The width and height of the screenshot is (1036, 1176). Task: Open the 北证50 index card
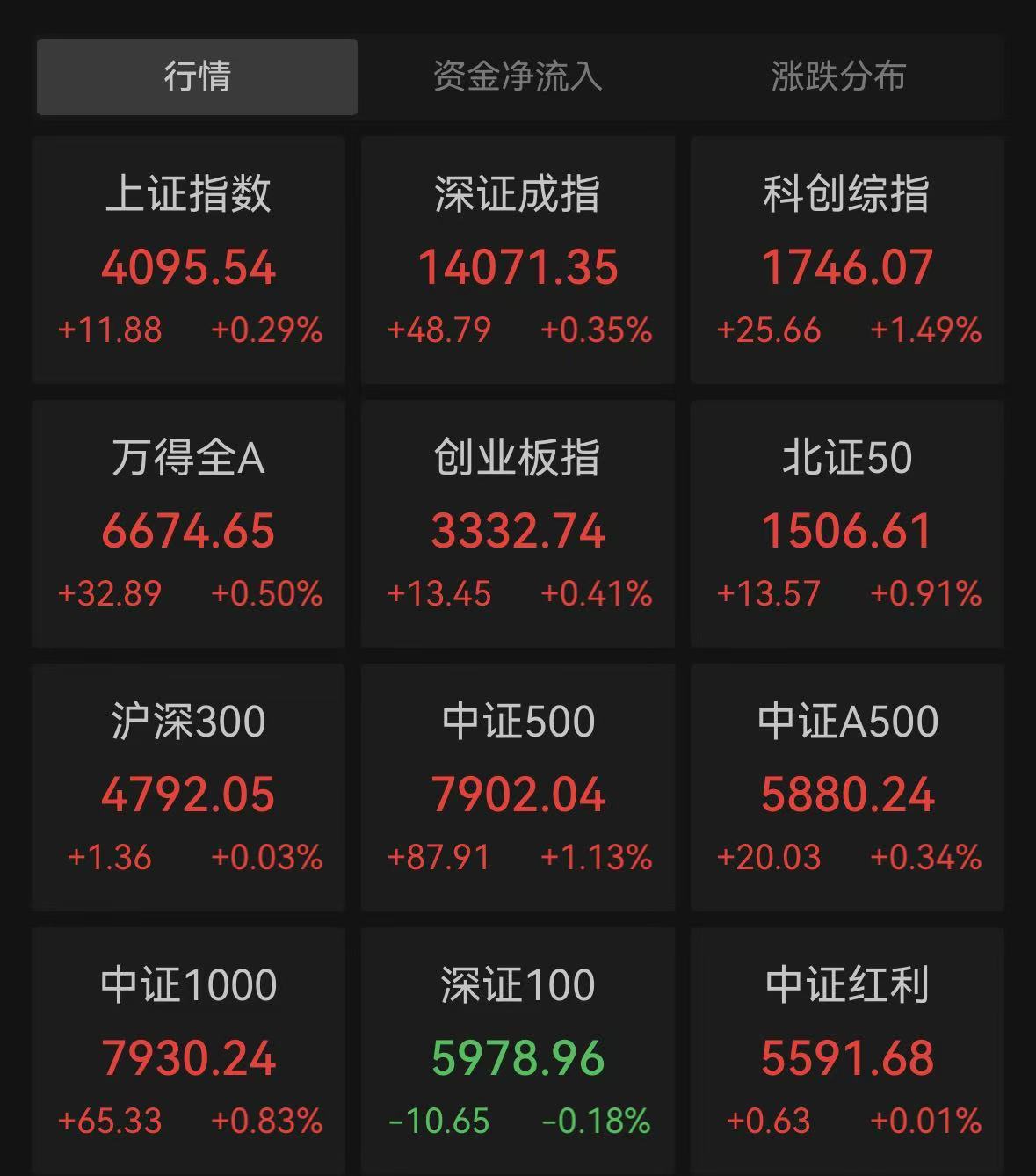(847, 524)
